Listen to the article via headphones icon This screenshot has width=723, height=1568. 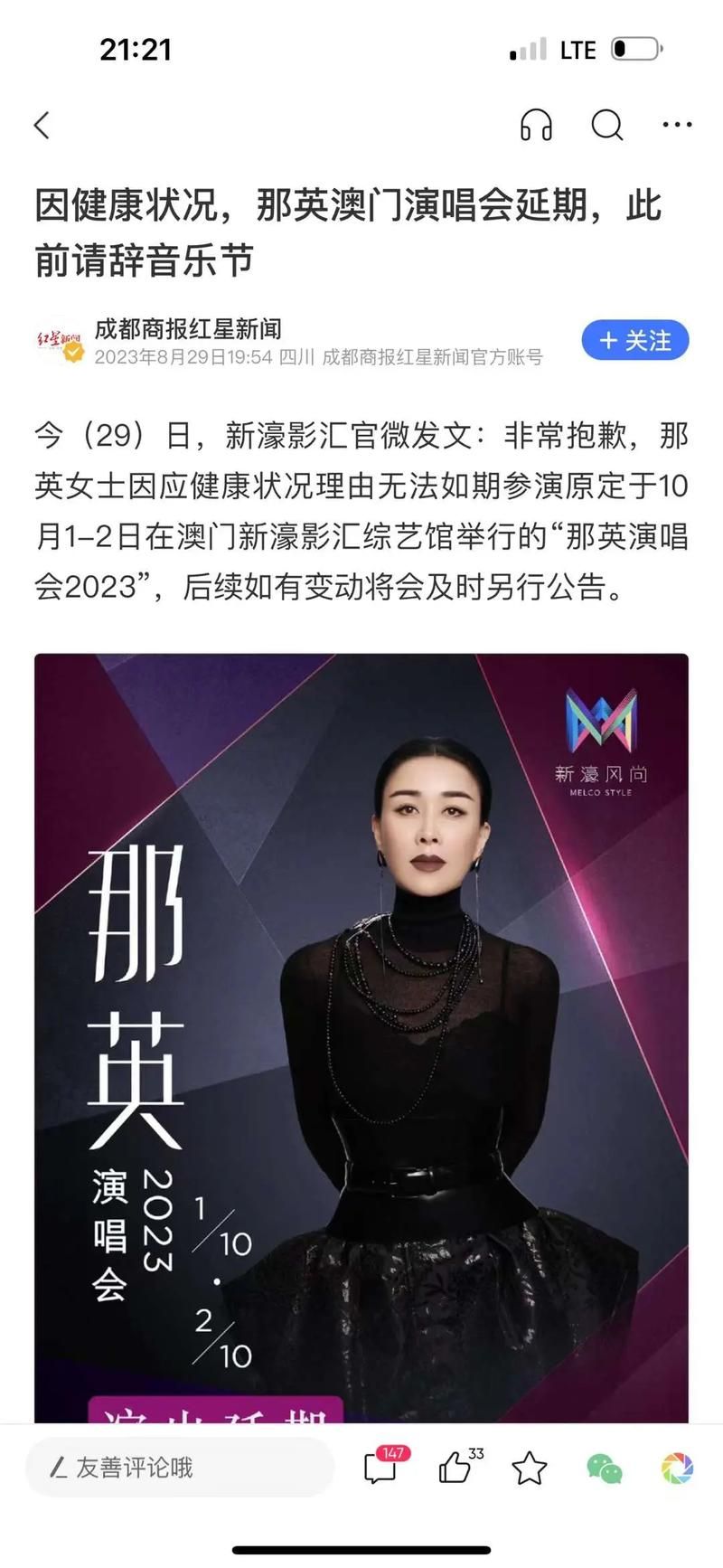click(536, 126)
